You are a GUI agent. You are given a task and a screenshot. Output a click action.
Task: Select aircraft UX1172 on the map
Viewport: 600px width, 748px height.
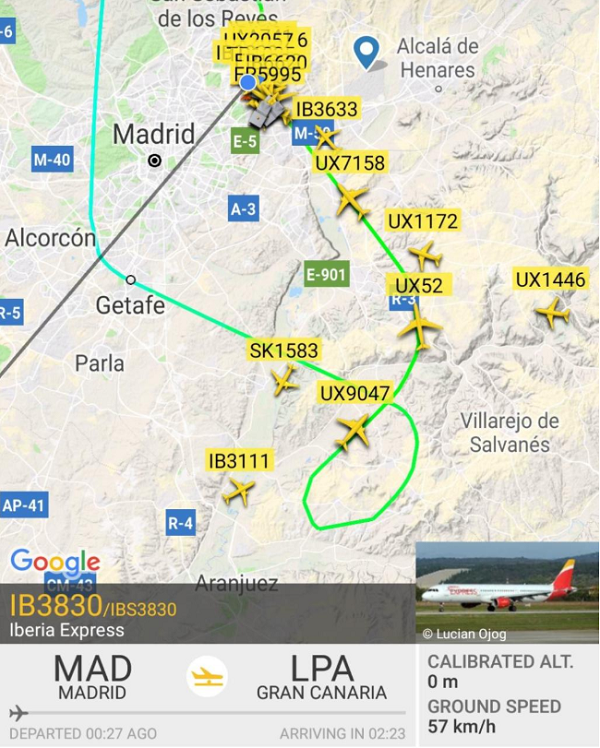pyautogui.click(x=425, y=255)
